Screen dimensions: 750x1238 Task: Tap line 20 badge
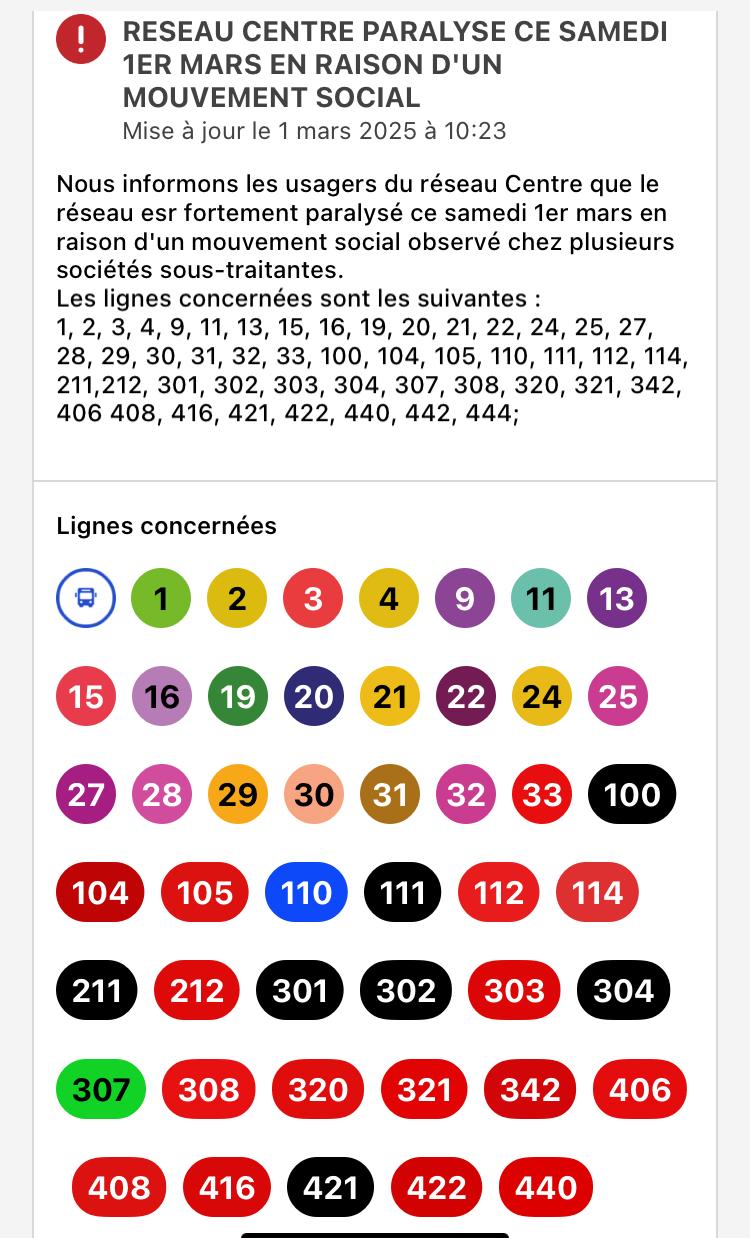click(314, 696)
